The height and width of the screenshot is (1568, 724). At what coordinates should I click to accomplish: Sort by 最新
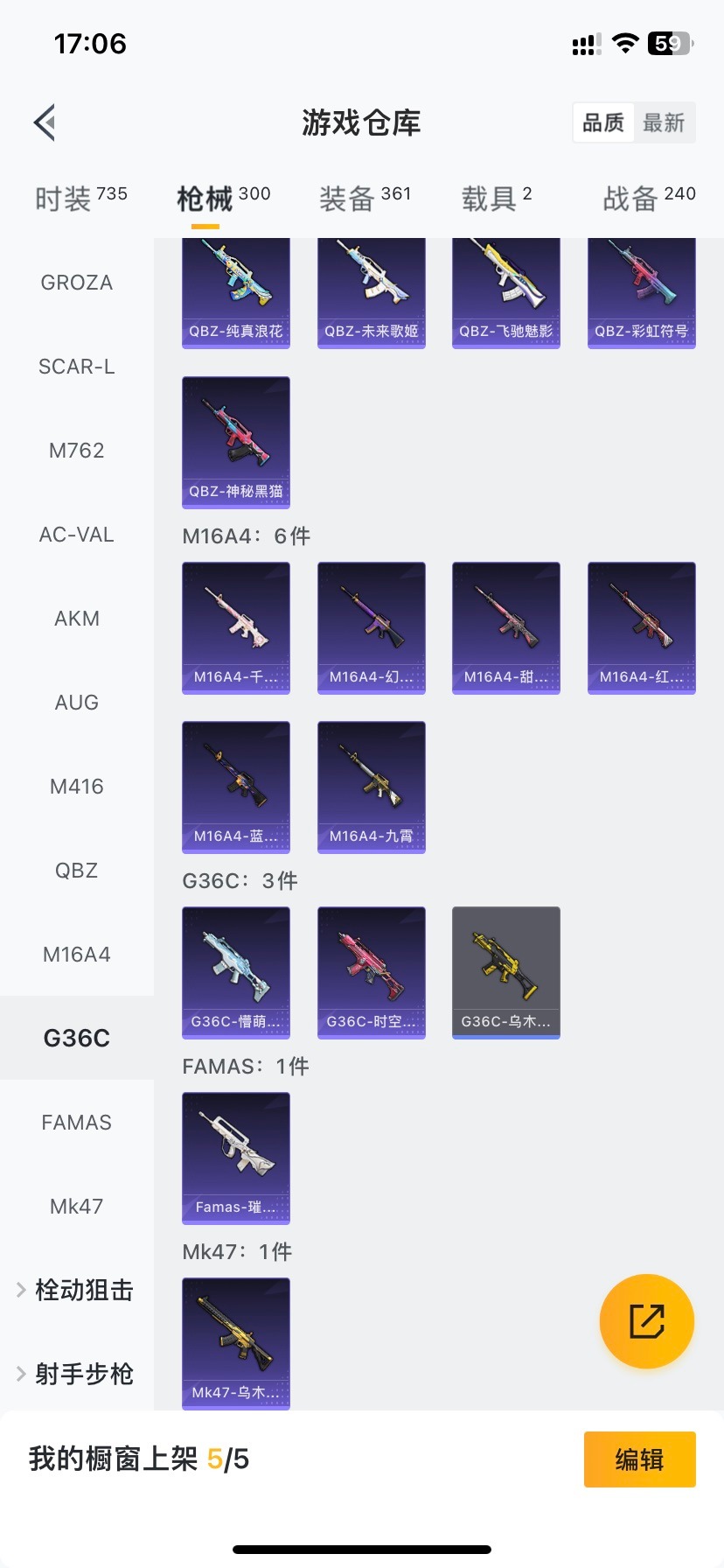[664, 122]
